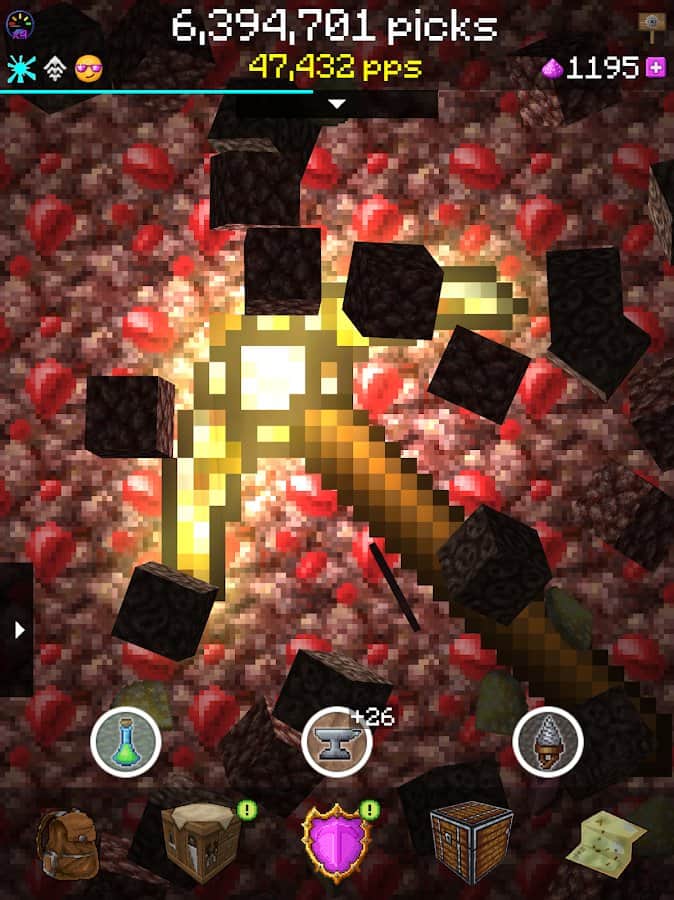Expand the top dropdown arrow
The image size is (674, 900).
click(x=337, y=103)
